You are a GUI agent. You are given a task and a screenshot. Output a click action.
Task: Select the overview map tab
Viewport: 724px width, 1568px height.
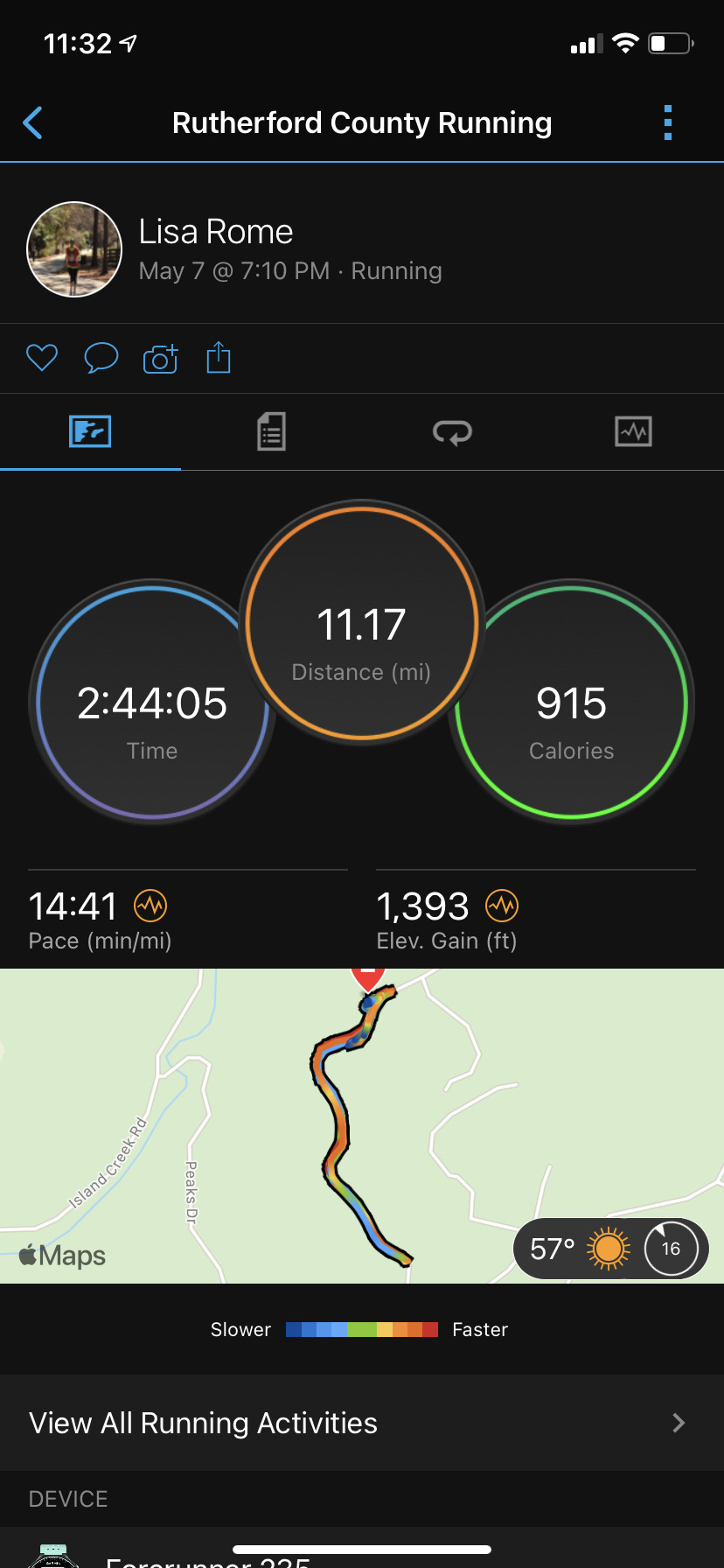click(x=90, y=432)
